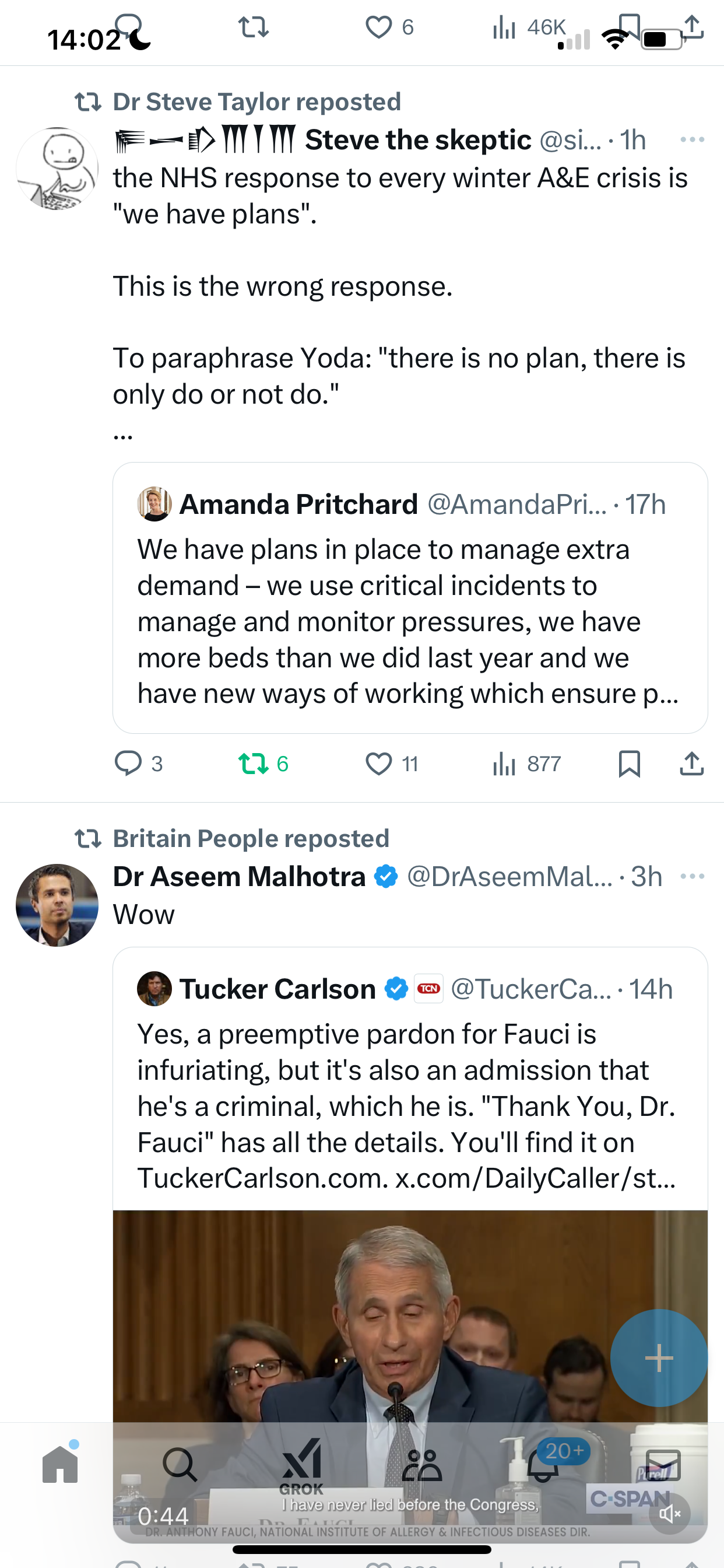Reply to Steve the skeptic's post
The height and width of the screenshot is (1568, 724).
pos(139,764)
